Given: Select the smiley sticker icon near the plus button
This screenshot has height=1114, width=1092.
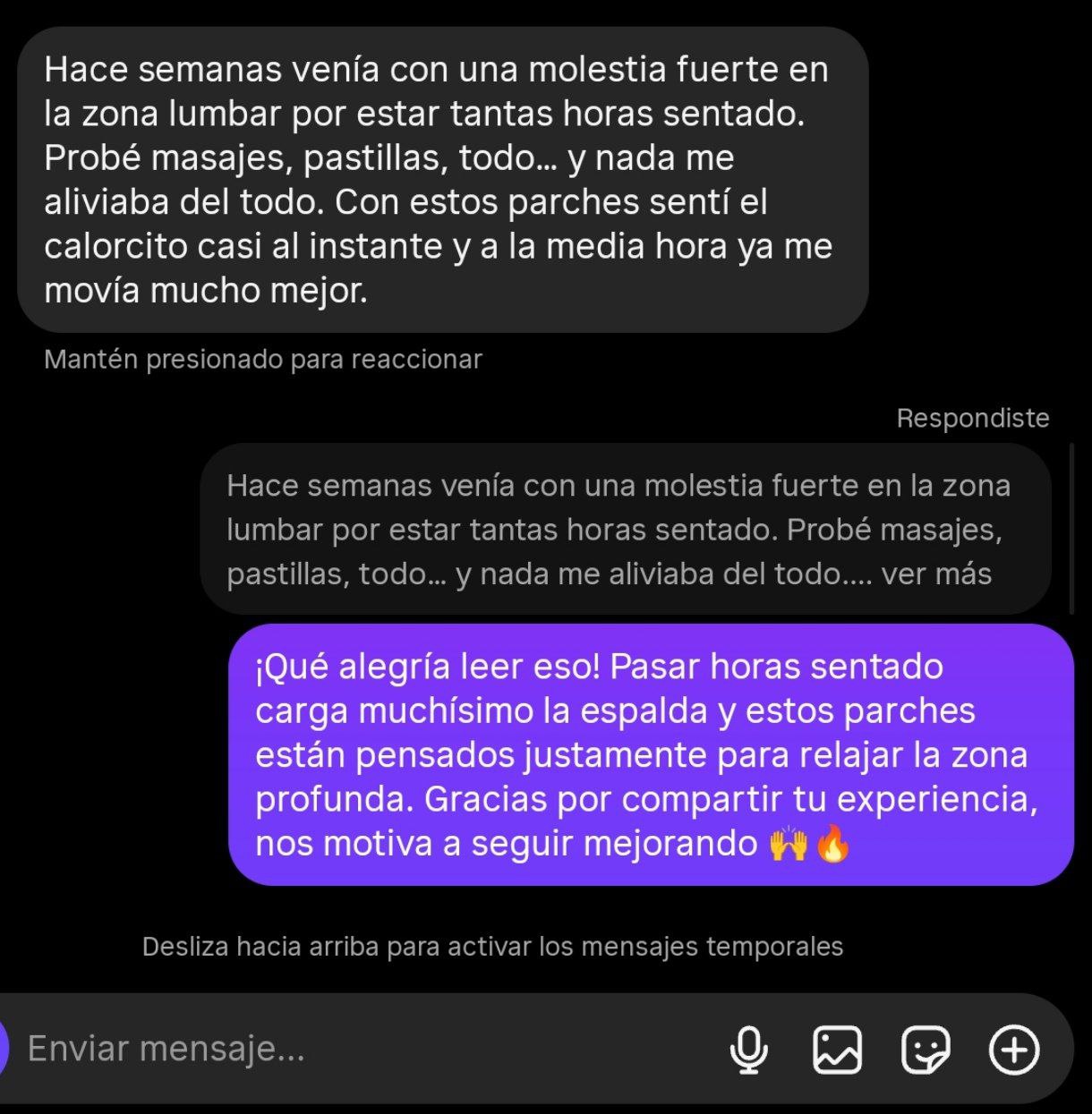Looking at the screenshot, I should (926, 1051).
